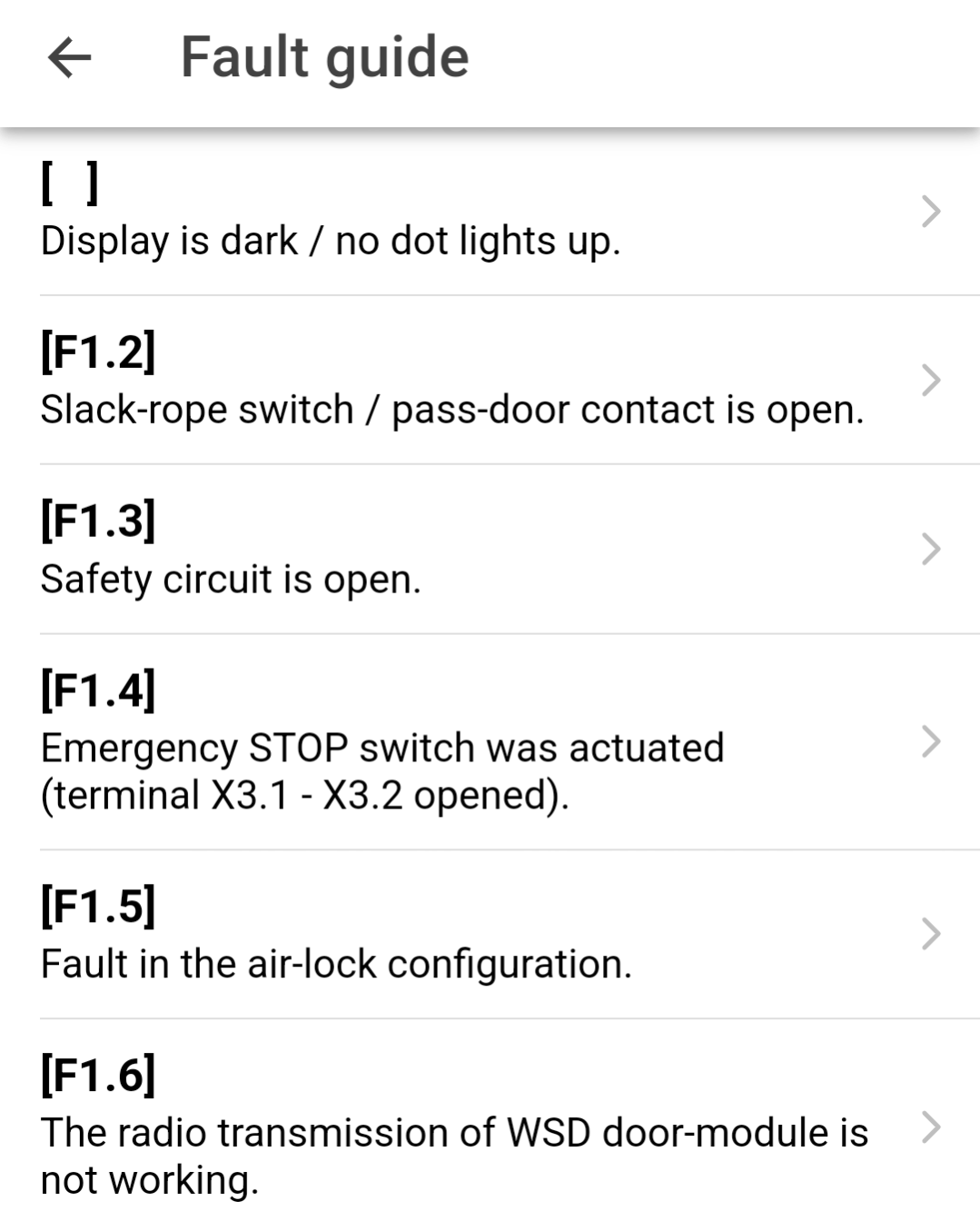The width and height of the screenshot is (980, 1221).
Task: Open F1.5 air-lock configuration fault
Action: pos(490,935)
